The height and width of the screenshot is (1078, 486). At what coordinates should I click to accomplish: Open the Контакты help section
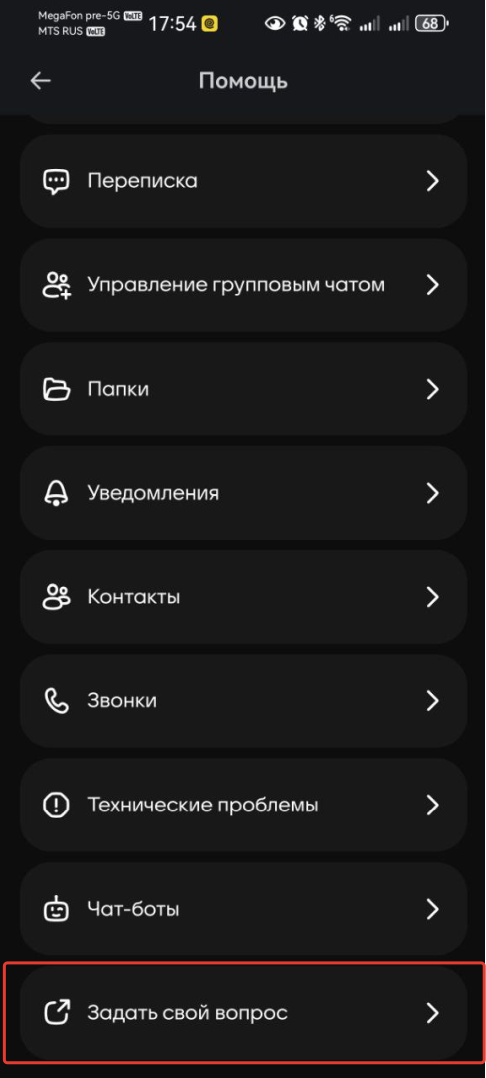click(x=243, y=597)
